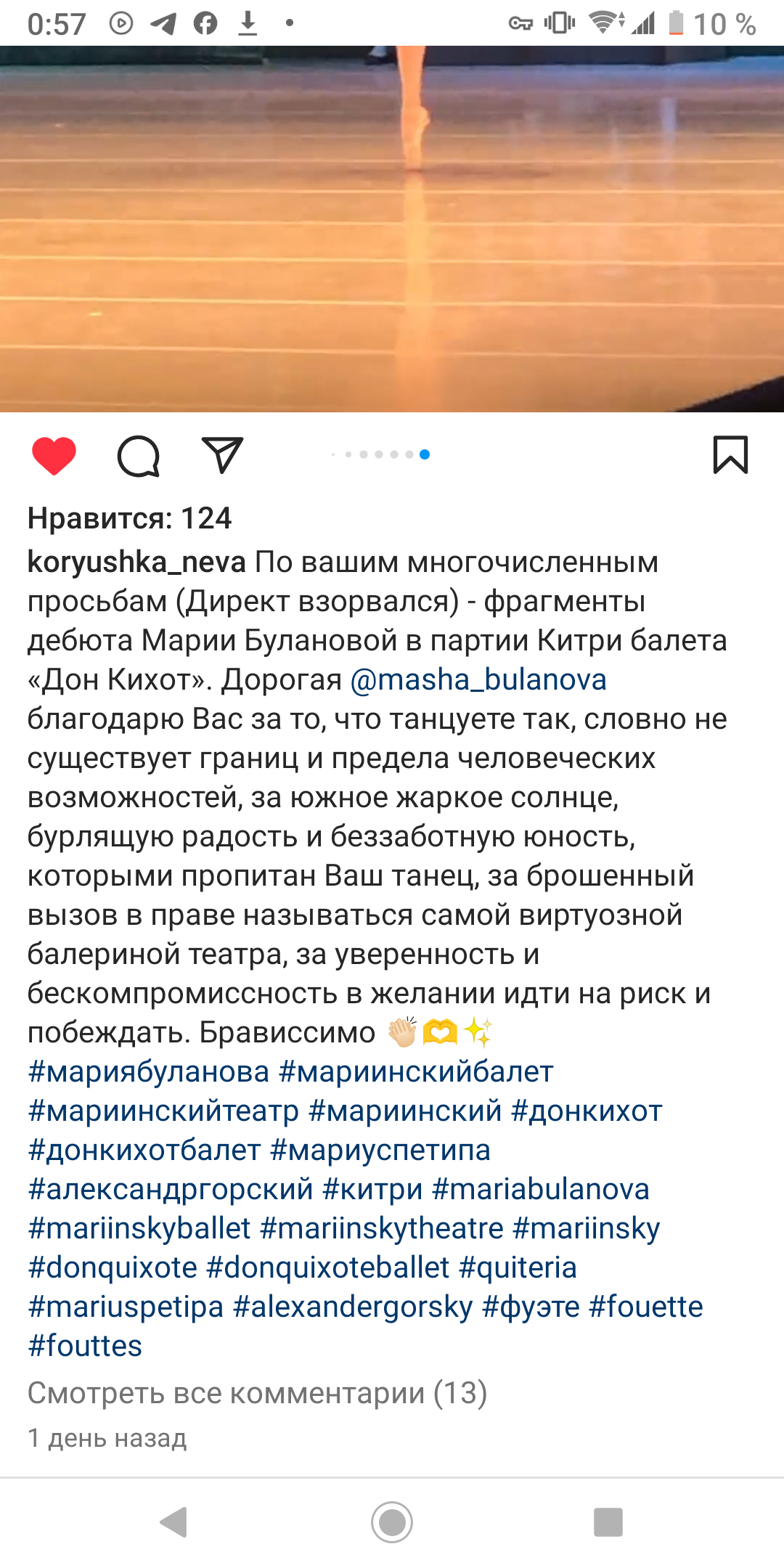The height and width of the screenshot is (1568, 784).
Task: View all 13 comments
Action: point(257,1393)
